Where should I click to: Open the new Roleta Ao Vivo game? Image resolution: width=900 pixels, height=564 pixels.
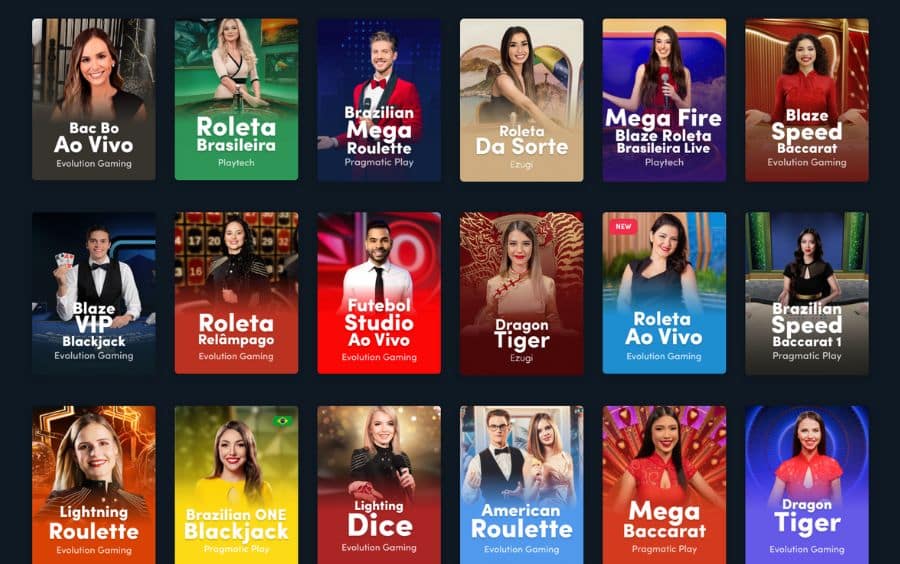664,292
